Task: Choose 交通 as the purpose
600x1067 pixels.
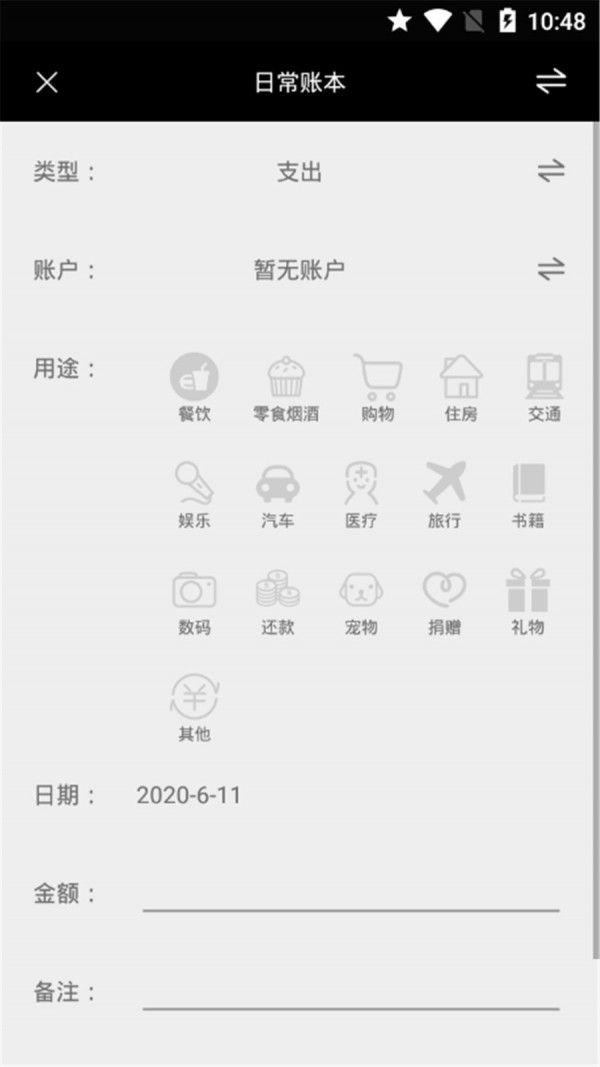Action: [x=544, y=387]
